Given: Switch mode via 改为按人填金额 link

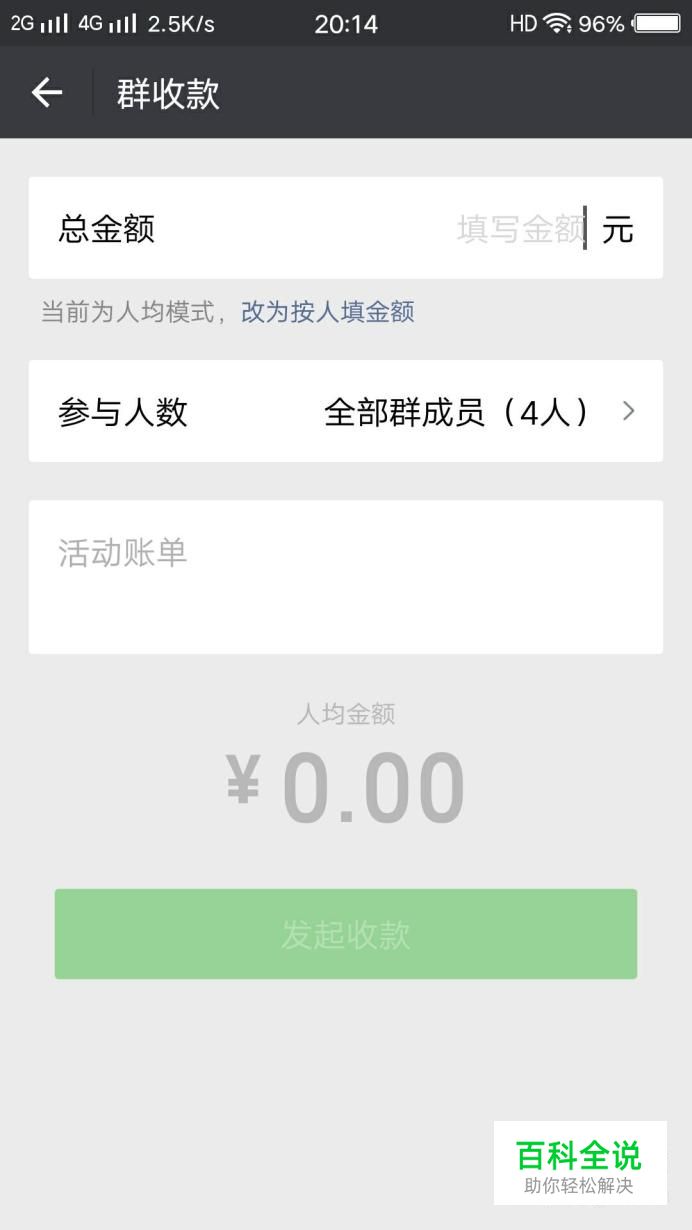Looking at the screenshot, I should coord(328,312).
